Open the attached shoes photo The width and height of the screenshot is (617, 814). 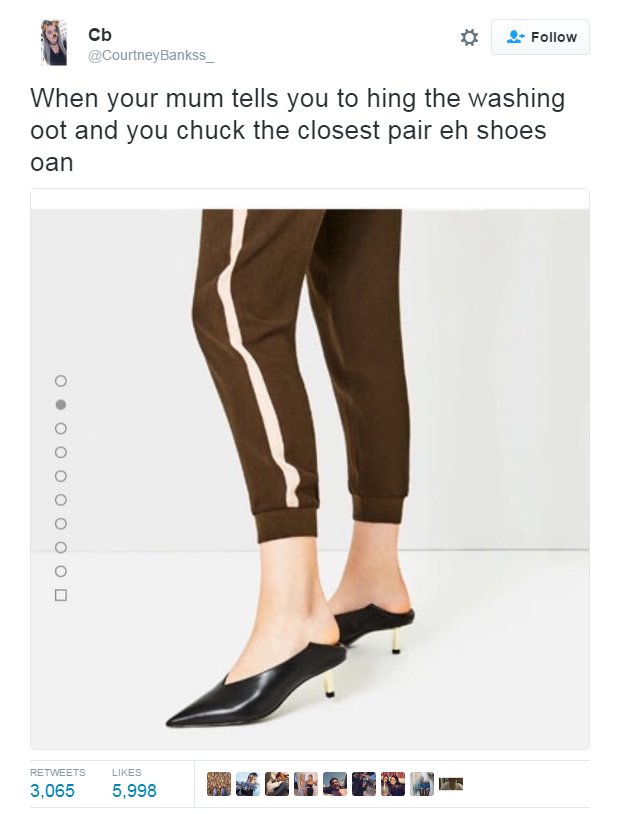(x=310, y=470)
